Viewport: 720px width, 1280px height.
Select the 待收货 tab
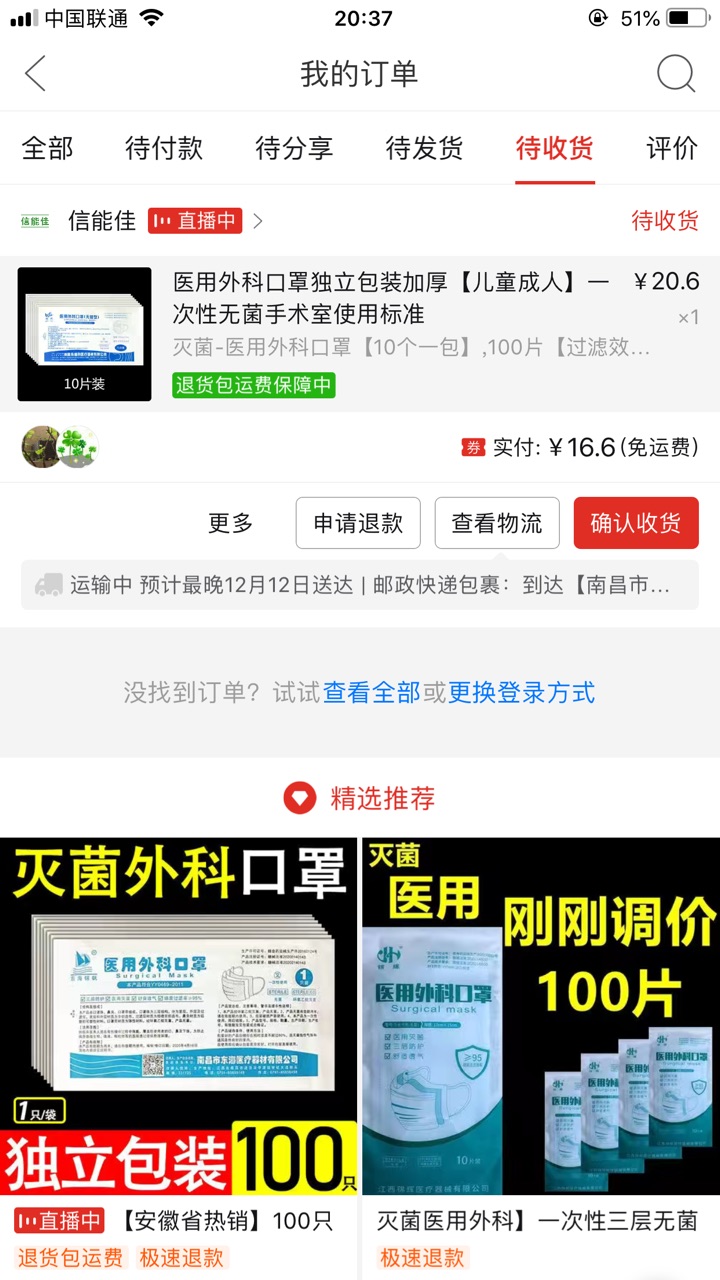(x=555, y=149)
